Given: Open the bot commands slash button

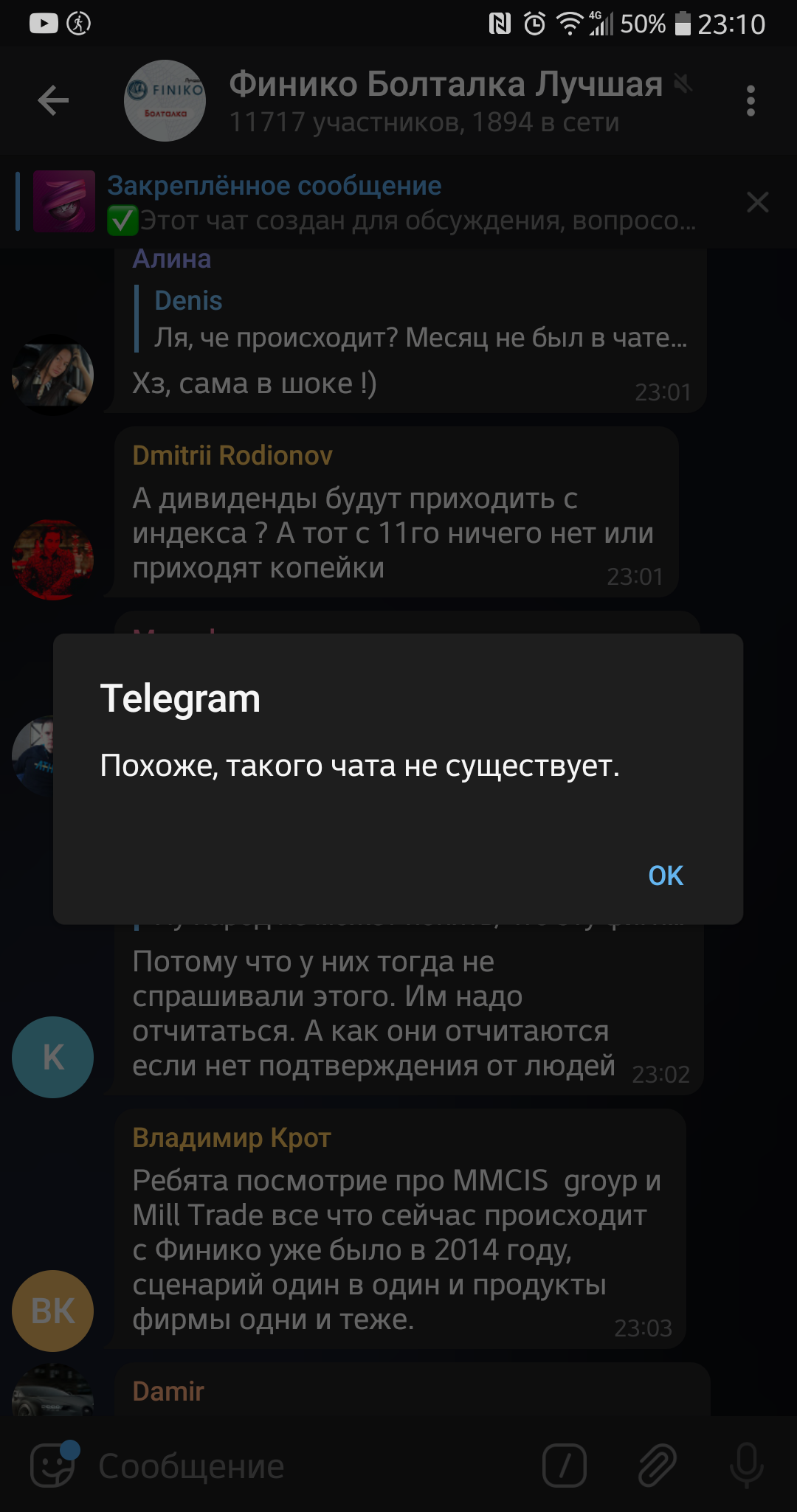Looking at the screenshot, I should (565, 1466).
